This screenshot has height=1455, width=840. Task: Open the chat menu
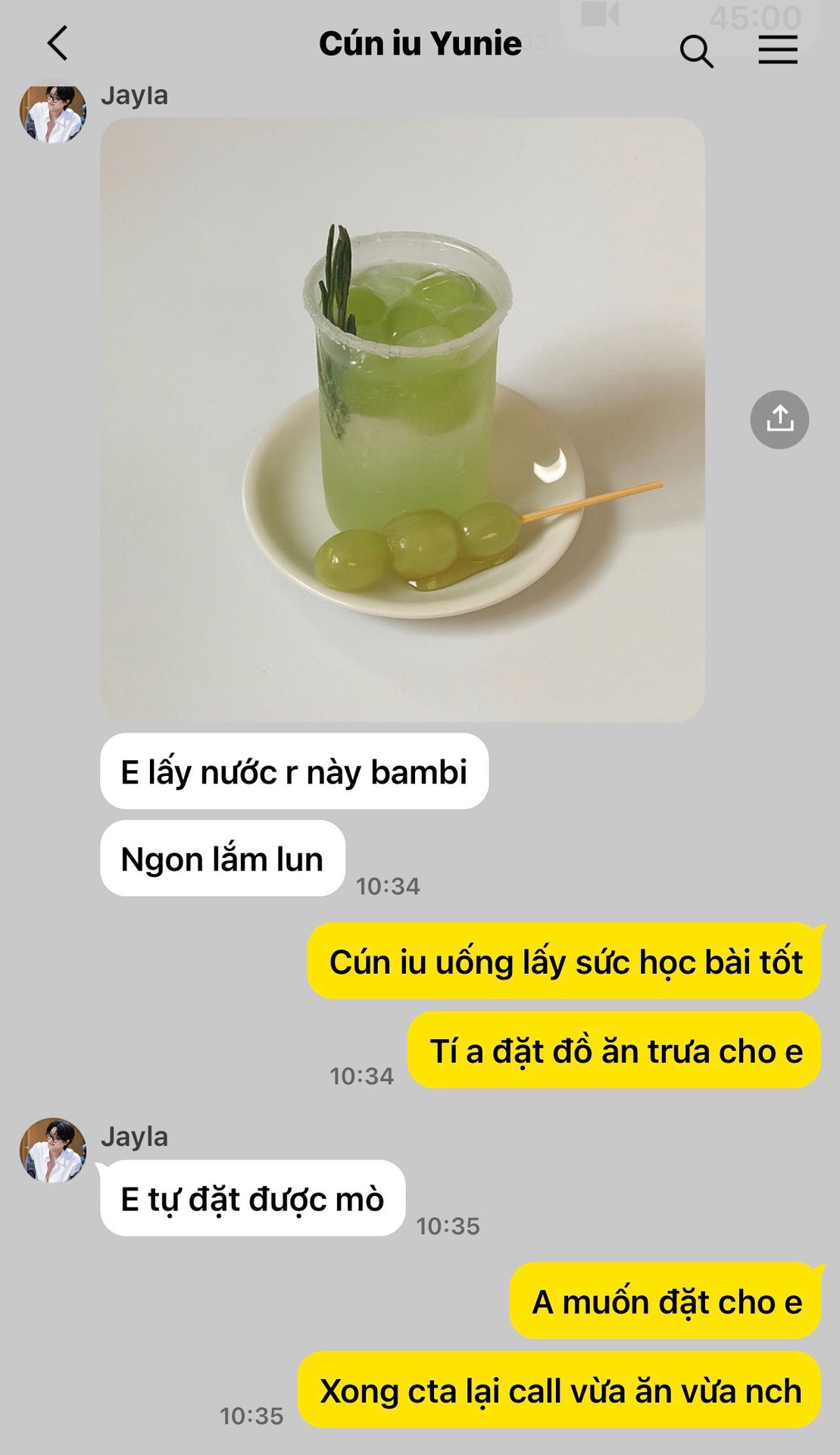(778, 50)
